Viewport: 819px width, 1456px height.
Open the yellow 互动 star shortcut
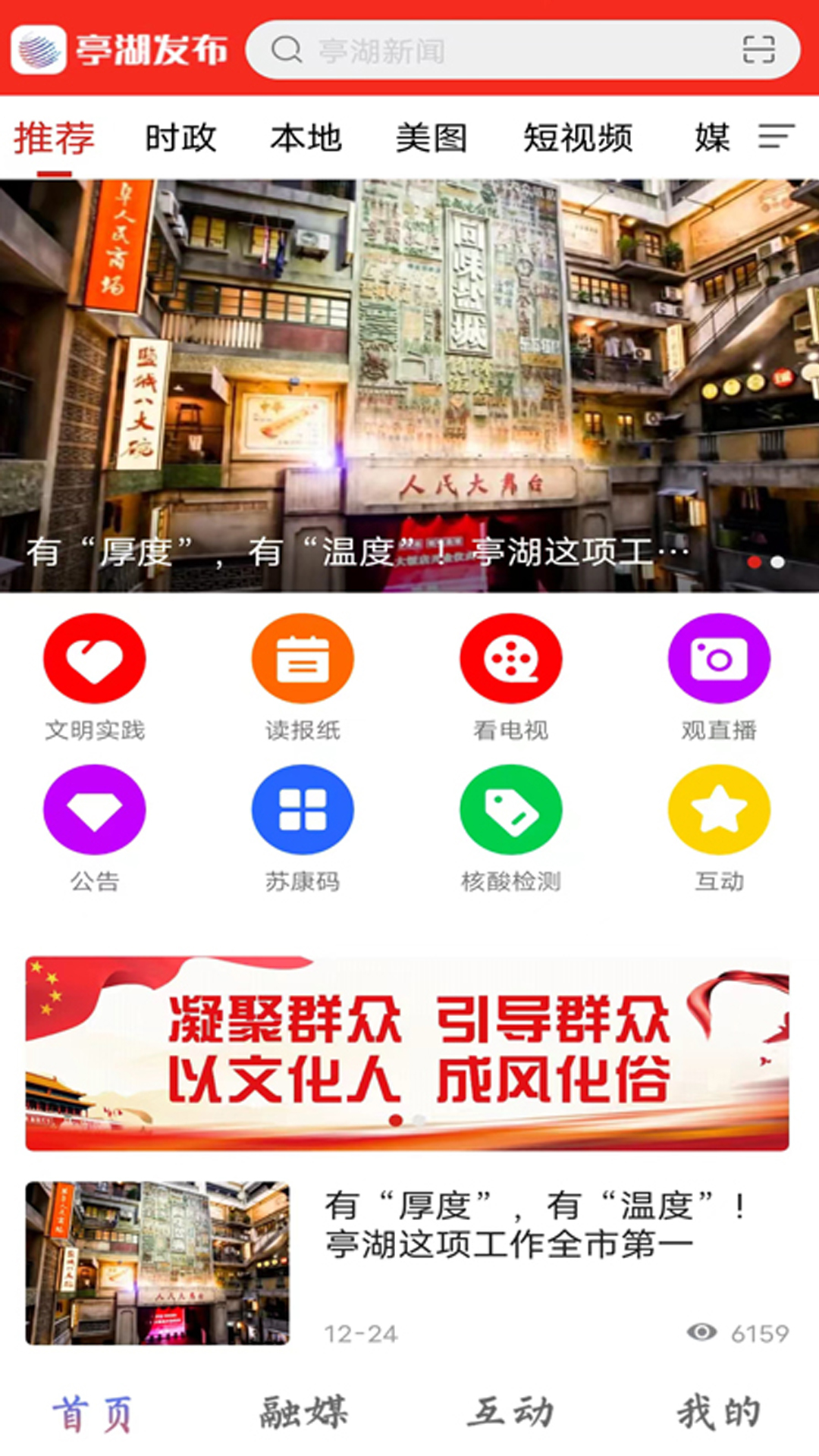pos(719,829)
